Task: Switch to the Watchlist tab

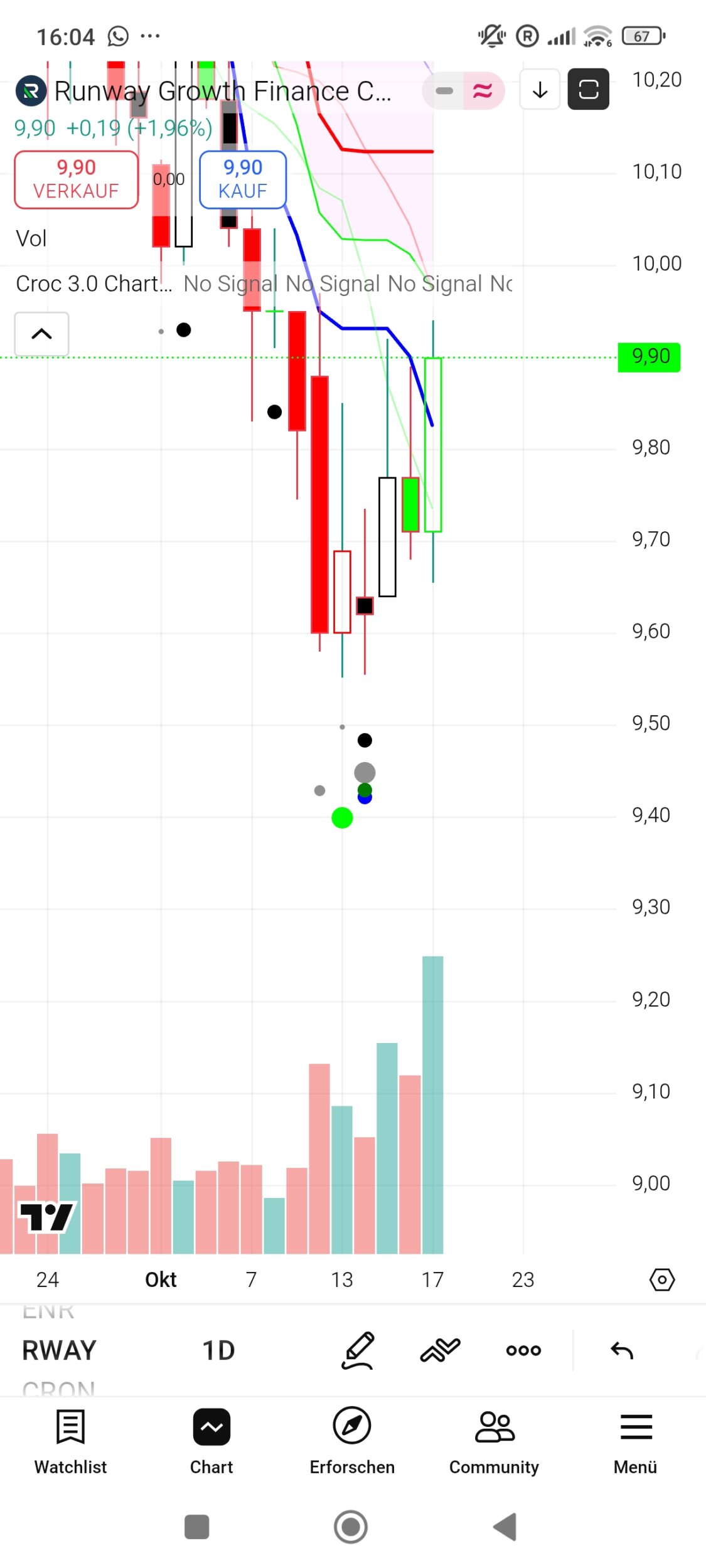Action: pyautogui.click(x=70, y=1441)
